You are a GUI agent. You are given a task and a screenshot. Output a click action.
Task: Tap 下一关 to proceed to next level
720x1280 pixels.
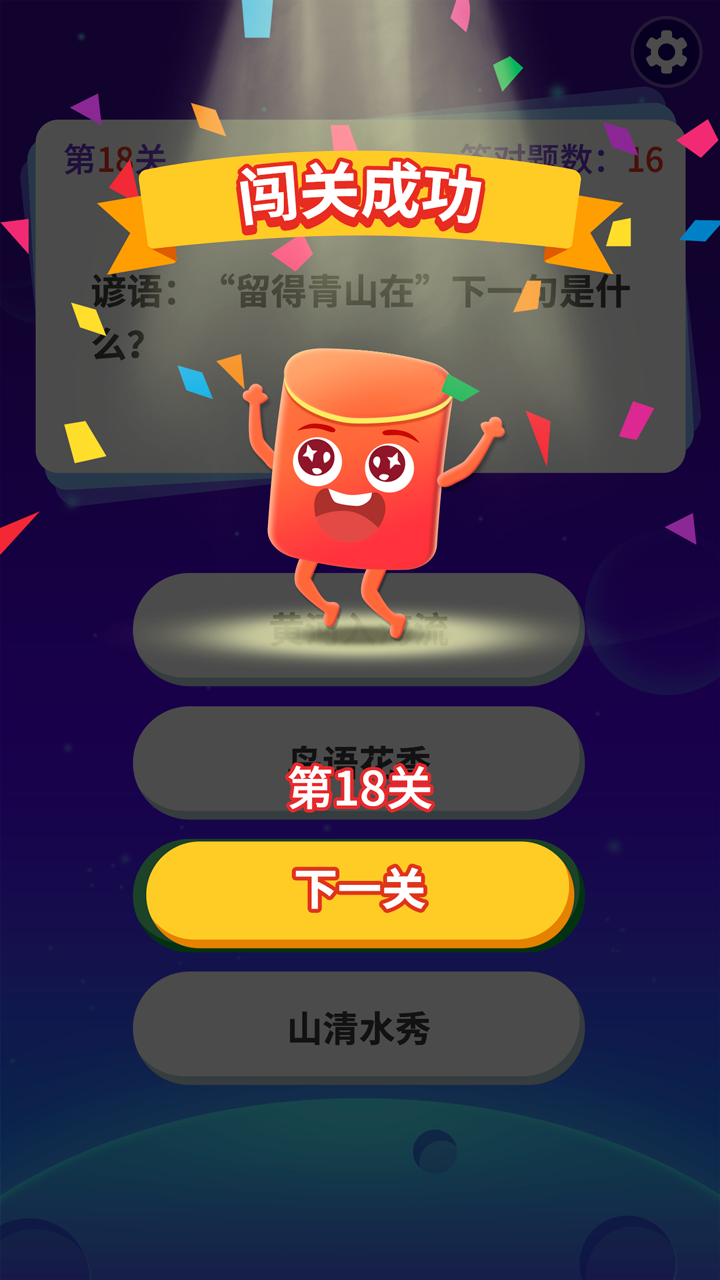360,892
